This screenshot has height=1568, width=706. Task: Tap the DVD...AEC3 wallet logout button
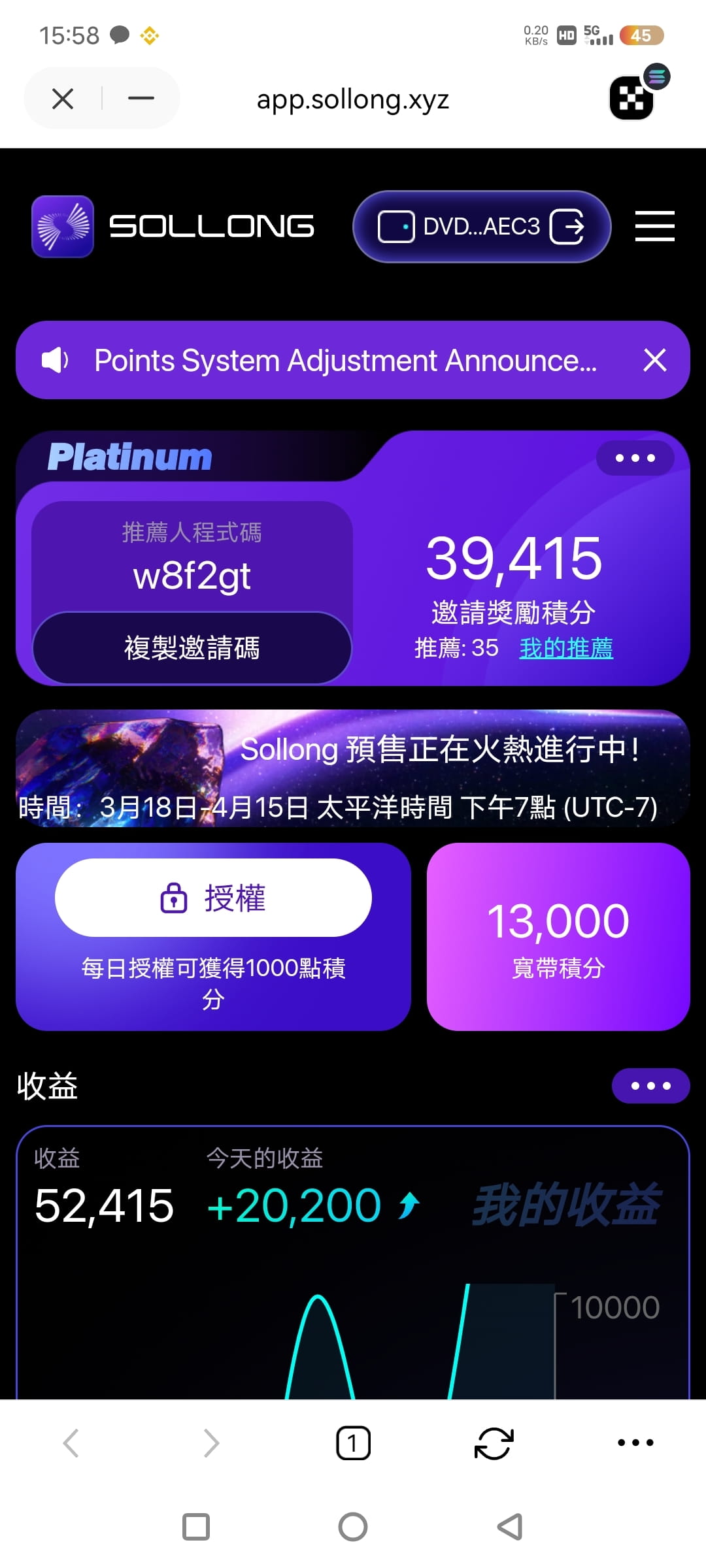(567, 227)
